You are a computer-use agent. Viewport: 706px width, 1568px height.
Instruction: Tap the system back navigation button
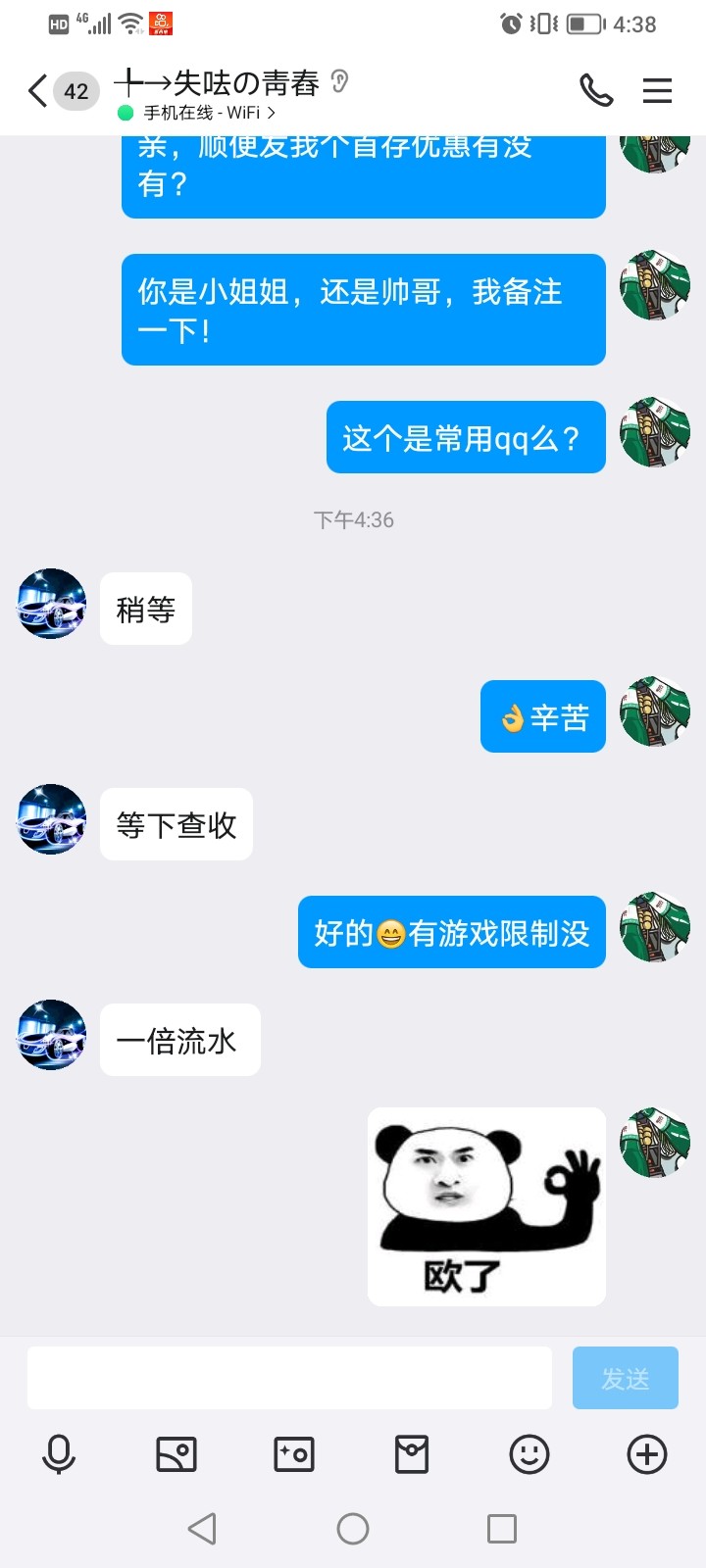tap(202, 1529)
